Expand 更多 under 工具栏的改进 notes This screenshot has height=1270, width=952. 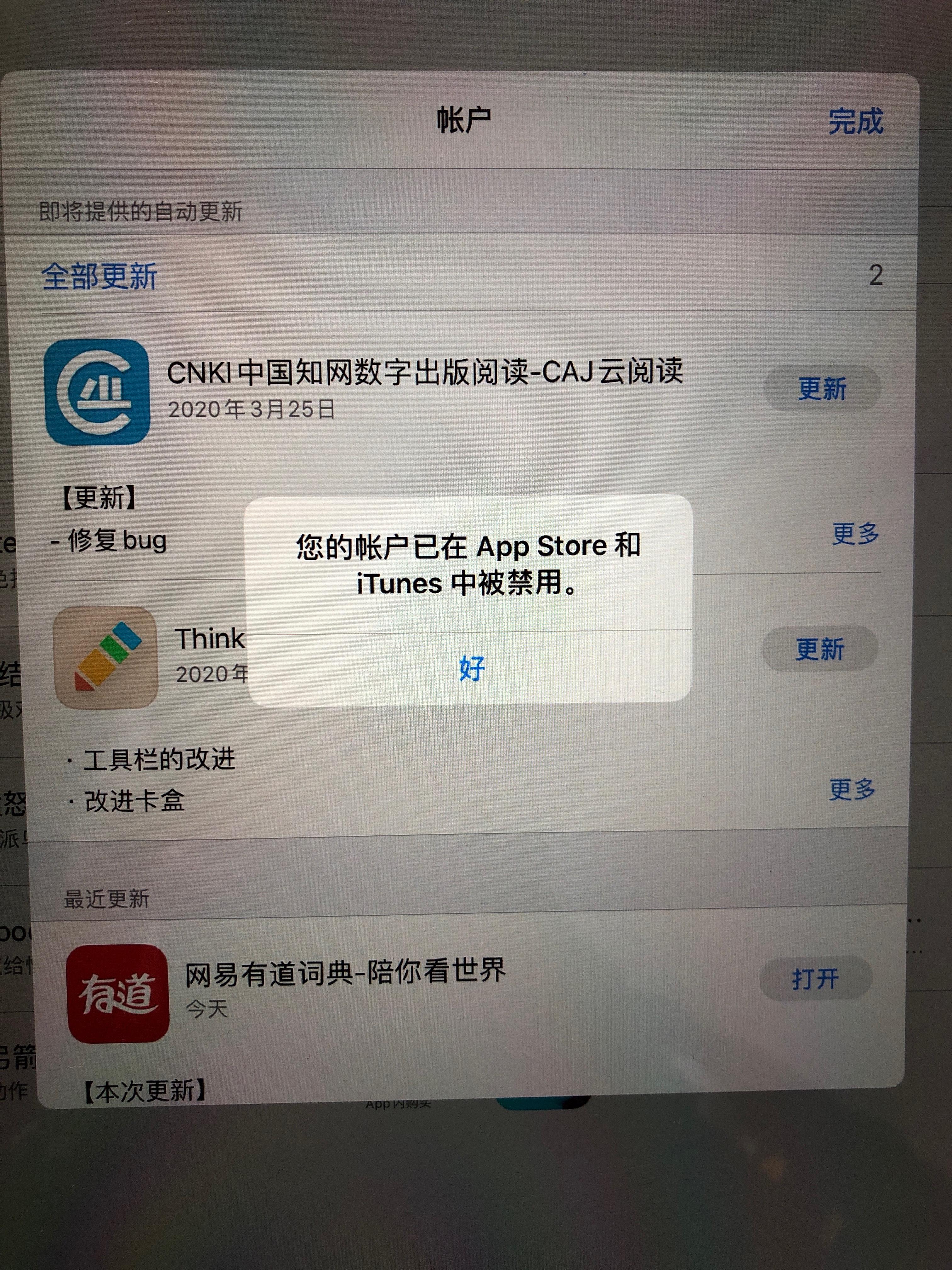(852, 789)
